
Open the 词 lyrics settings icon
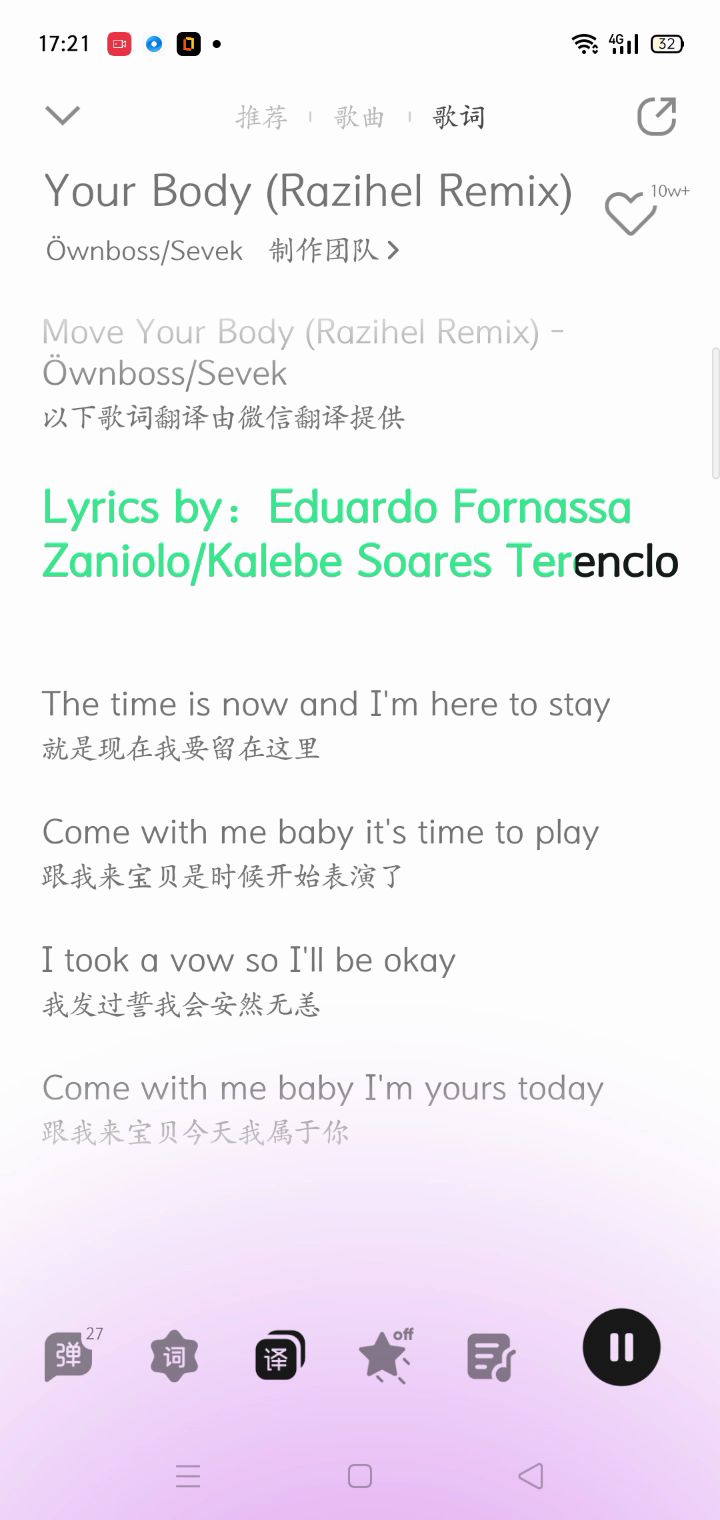coord(174,1357)
